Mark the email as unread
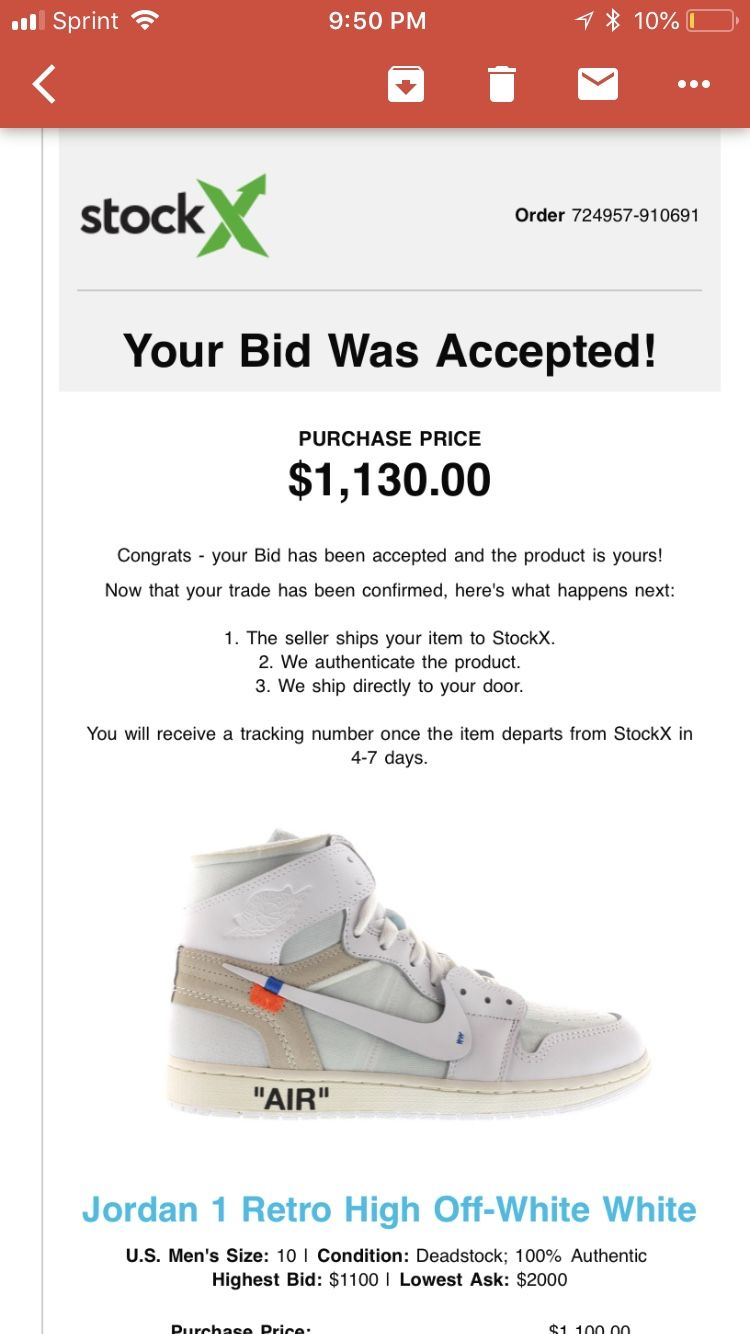Screen dimensions: 750x1334 click(597, 84)
